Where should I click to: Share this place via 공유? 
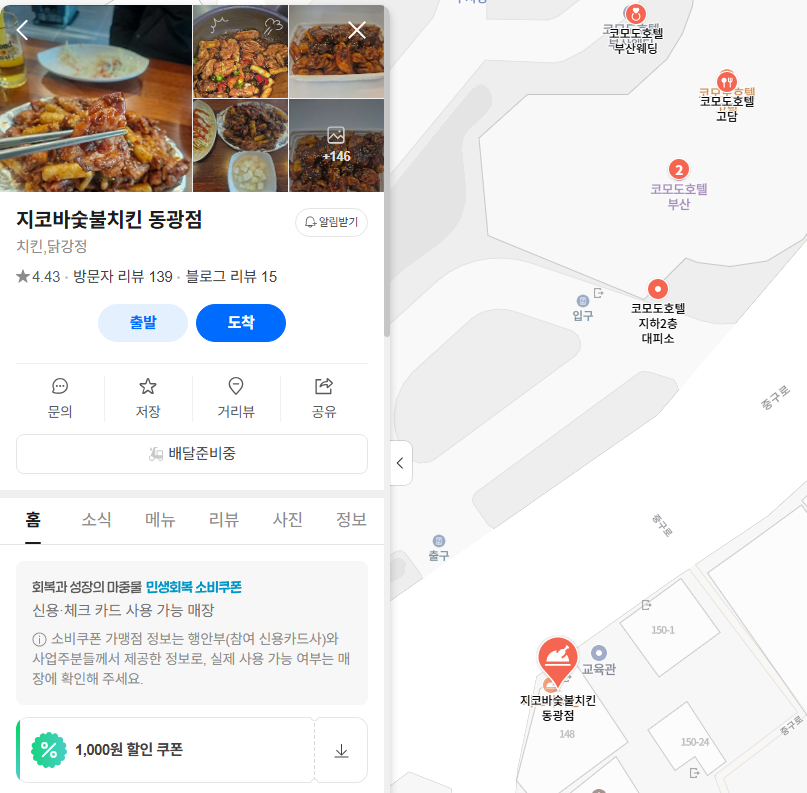[324, 398]
